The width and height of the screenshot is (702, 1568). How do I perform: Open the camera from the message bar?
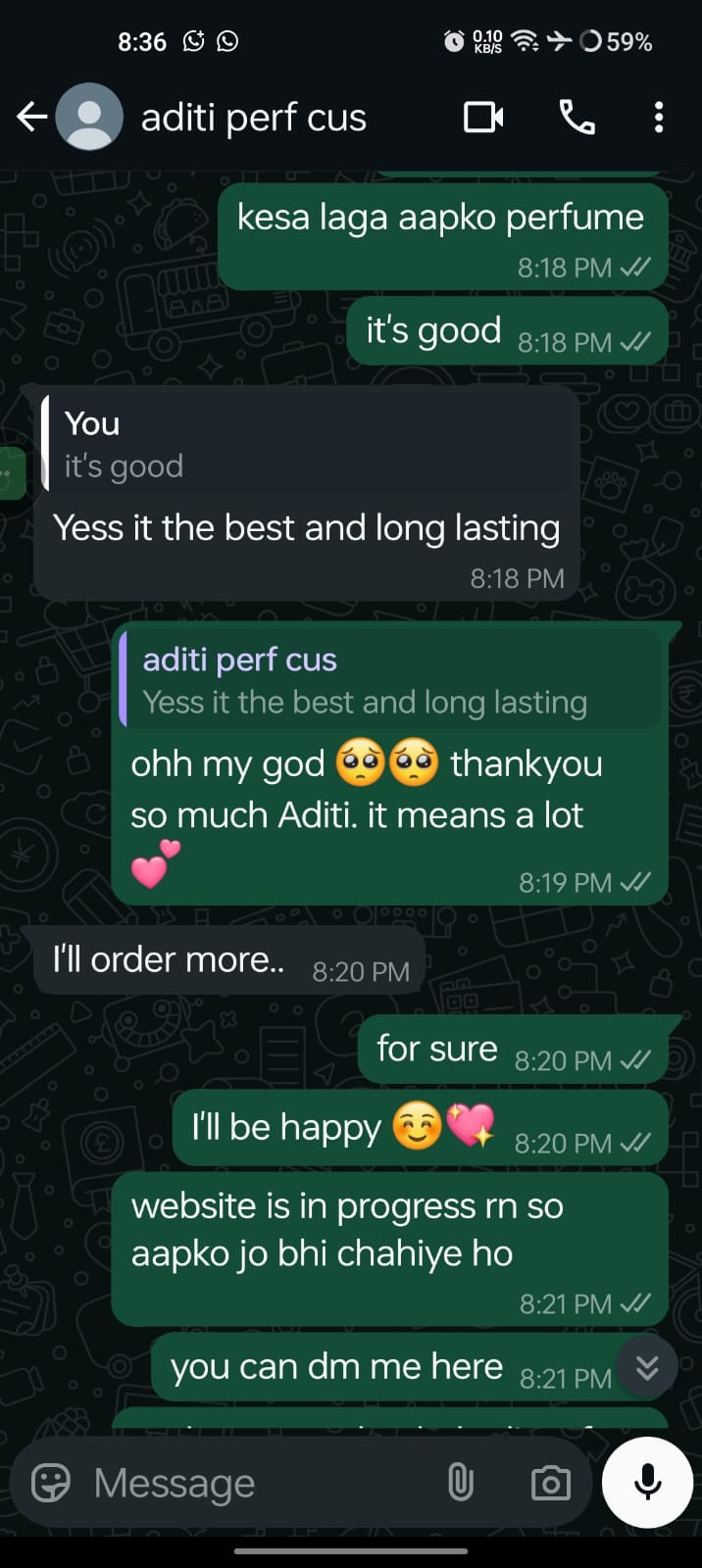(550, 1483)
